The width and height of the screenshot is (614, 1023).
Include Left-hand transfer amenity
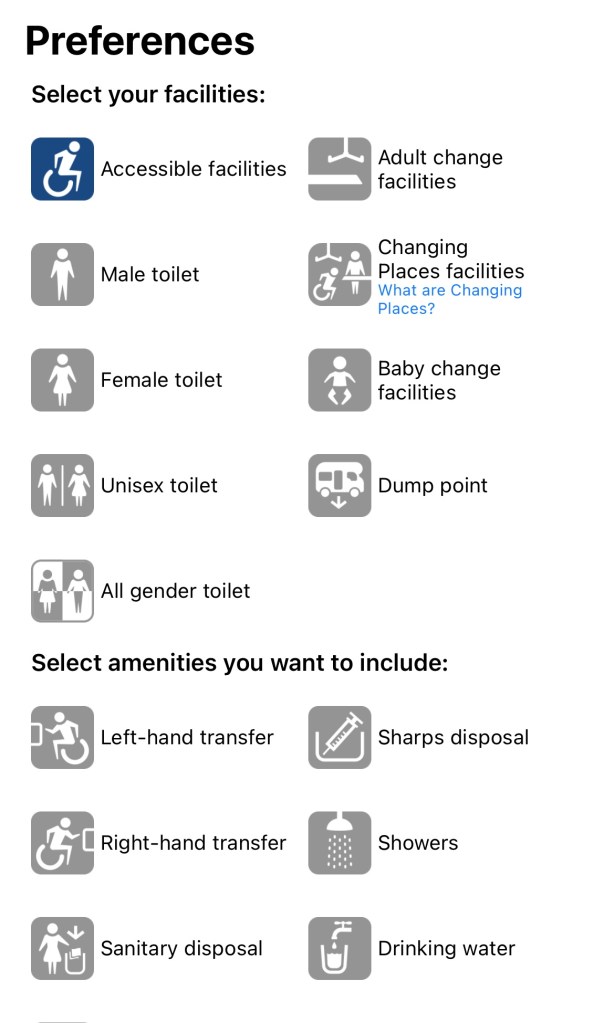coord(63,737)
